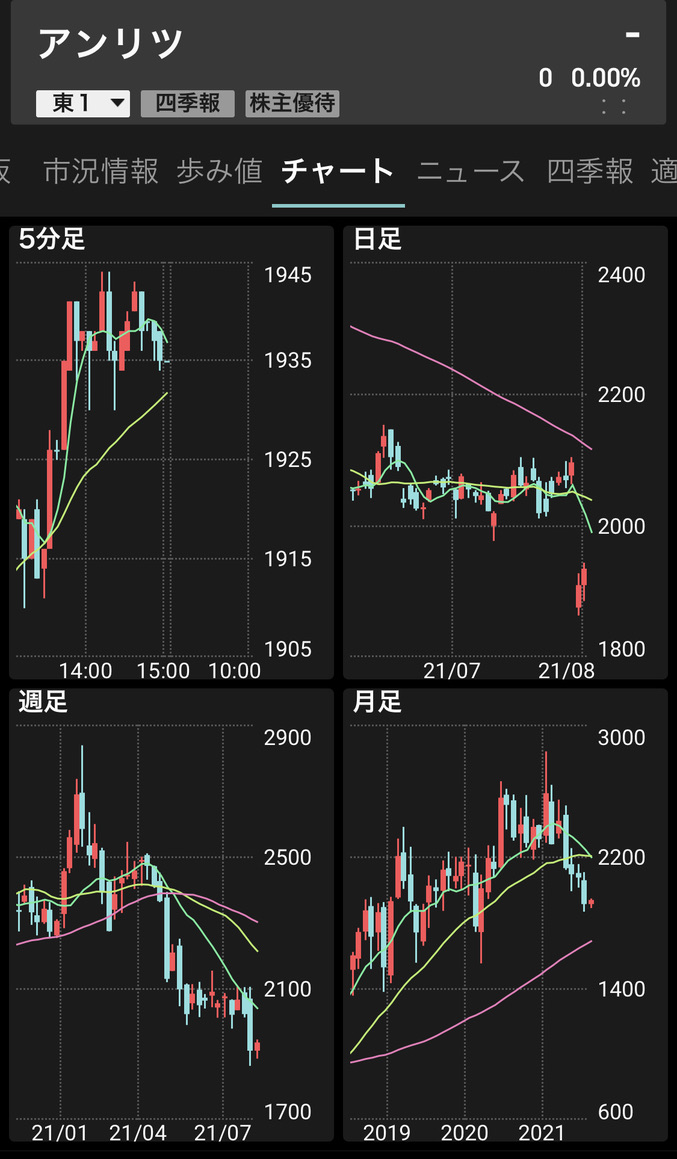The image size is (677, 1159).
Task: Tap the 株主優待 button
Action: [292, 103]
